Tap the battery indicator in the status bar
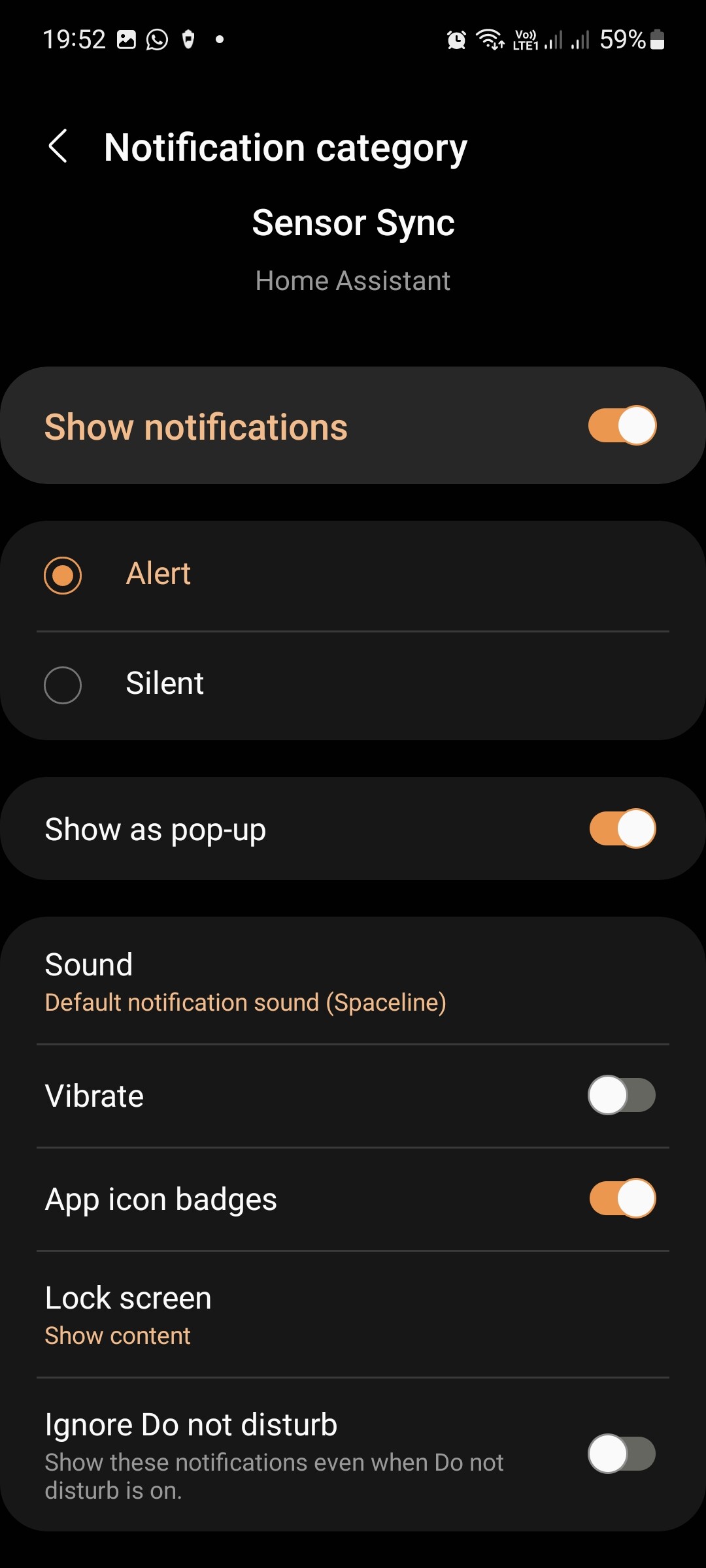Screen dimensions: 706x1568 coord(656,39)
